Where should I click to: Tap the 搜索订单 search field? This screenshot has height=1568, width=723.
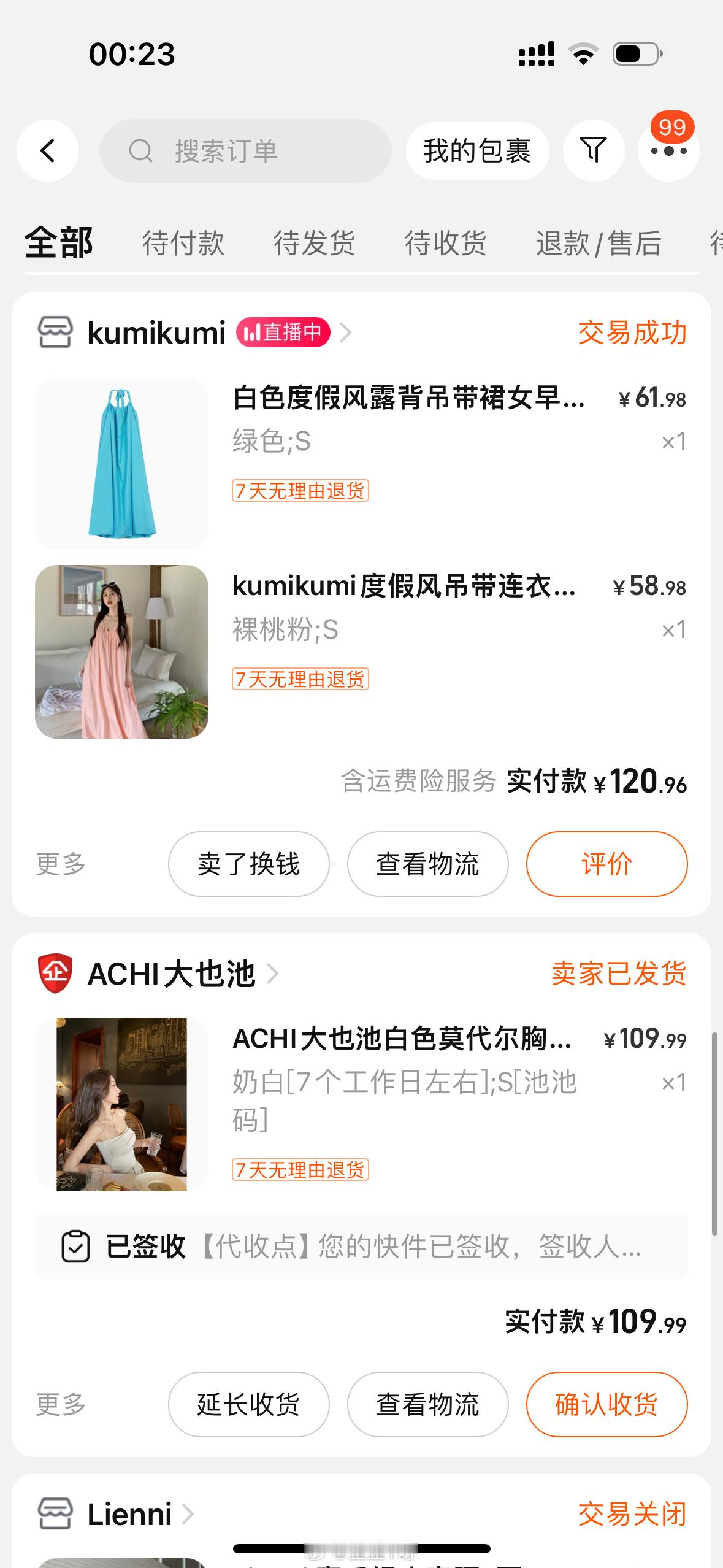[245, 150]
